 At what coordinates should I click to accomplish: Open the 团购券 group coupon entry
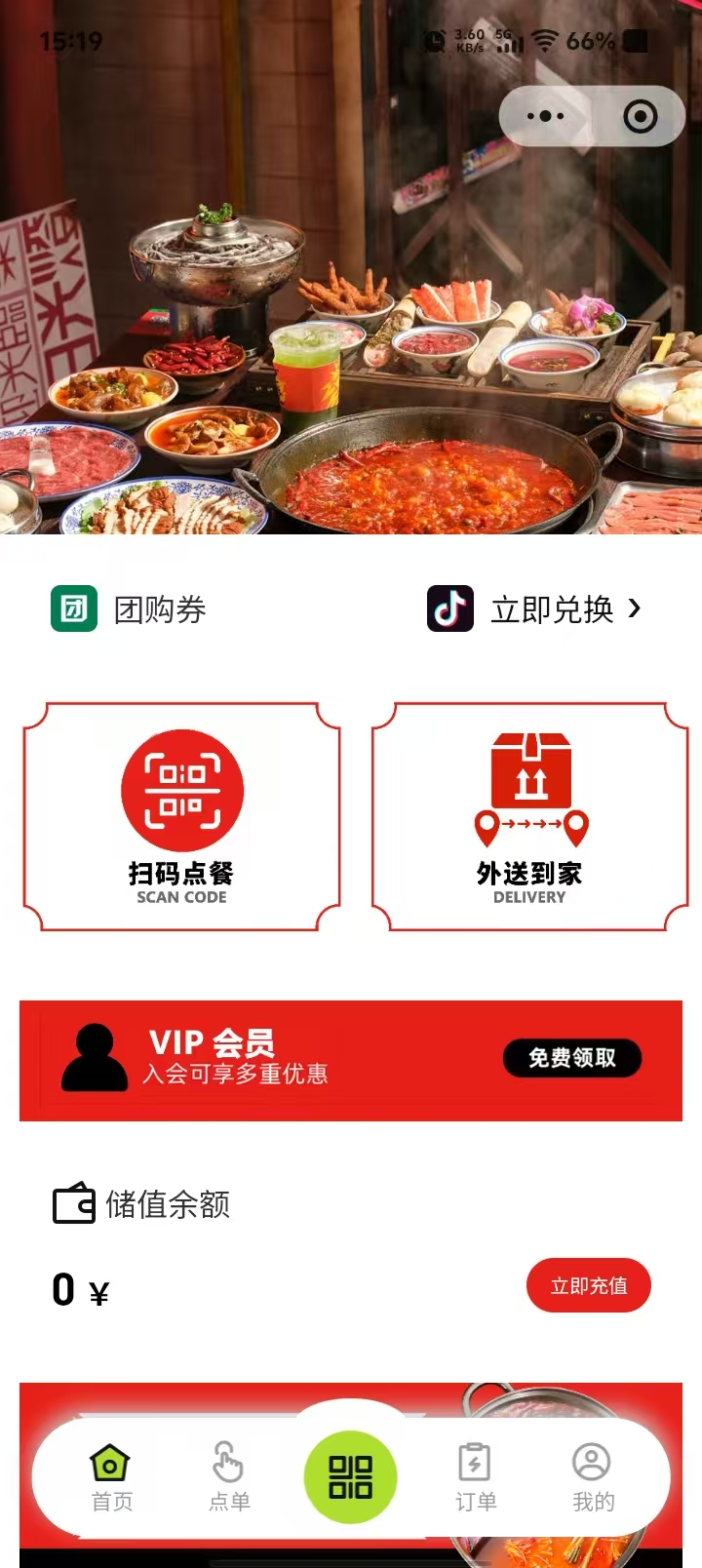point(130,609)
